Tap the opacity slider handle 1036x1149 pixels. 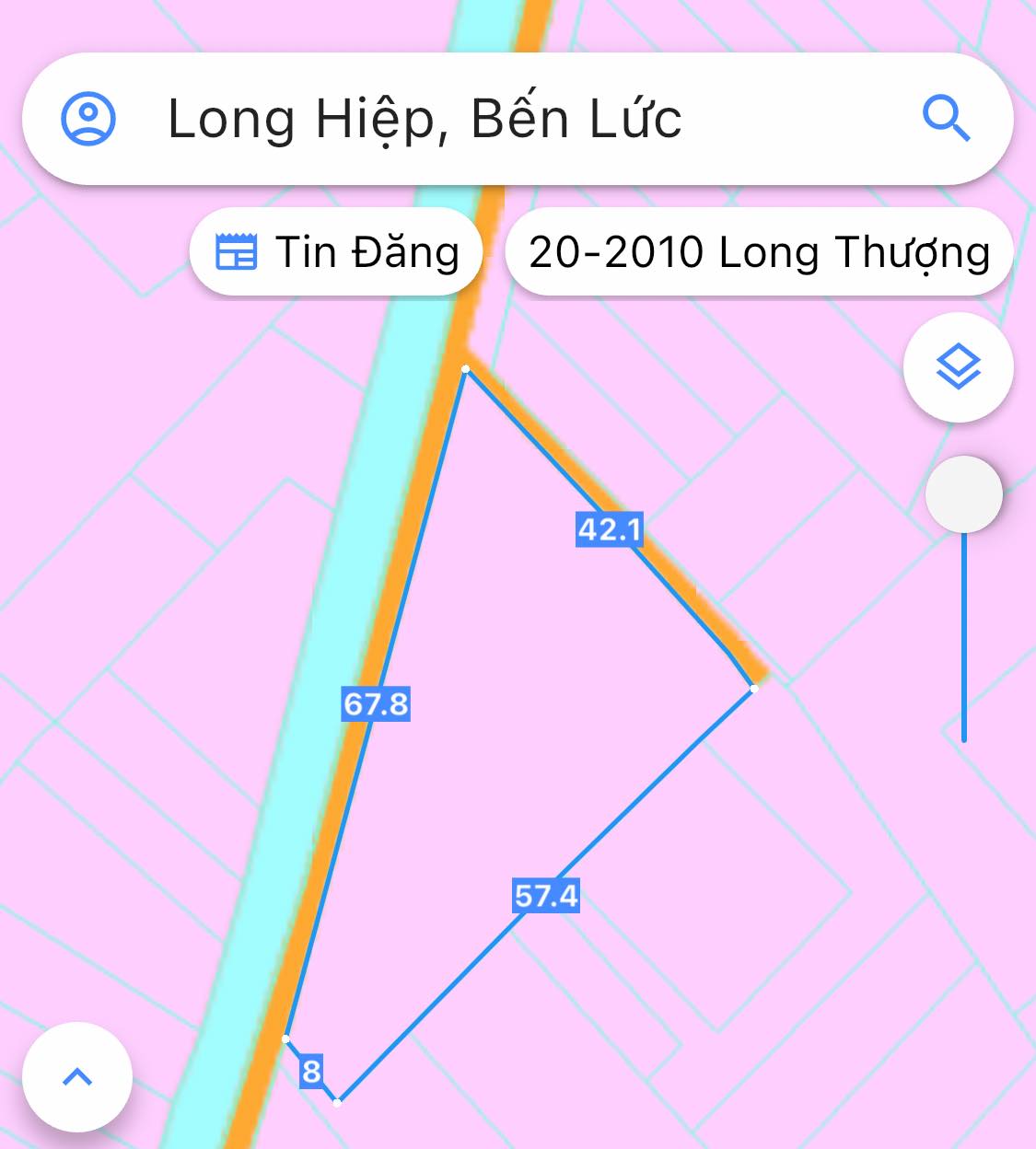pyautogui.click(x=963, y=494)
